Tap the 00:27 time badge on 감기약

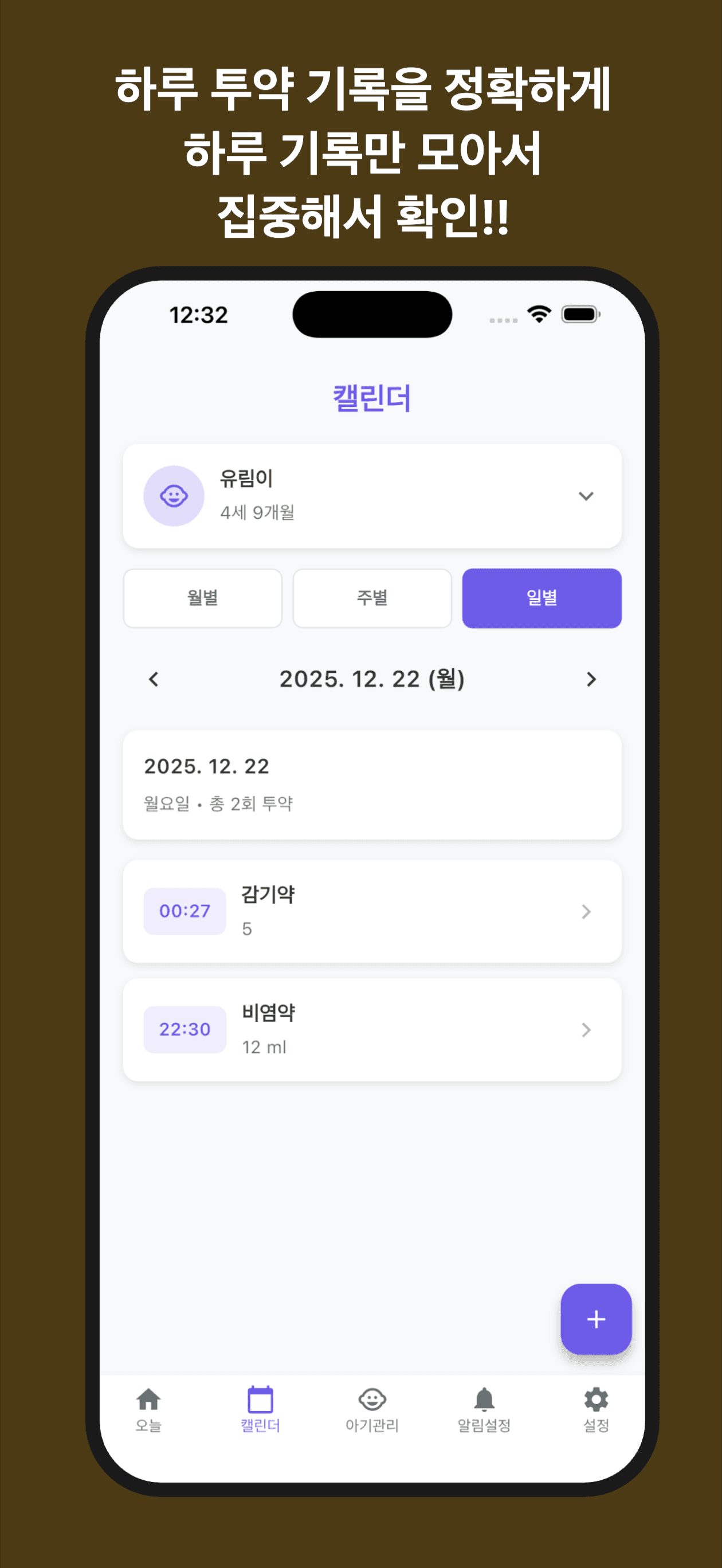pos(185,911)
